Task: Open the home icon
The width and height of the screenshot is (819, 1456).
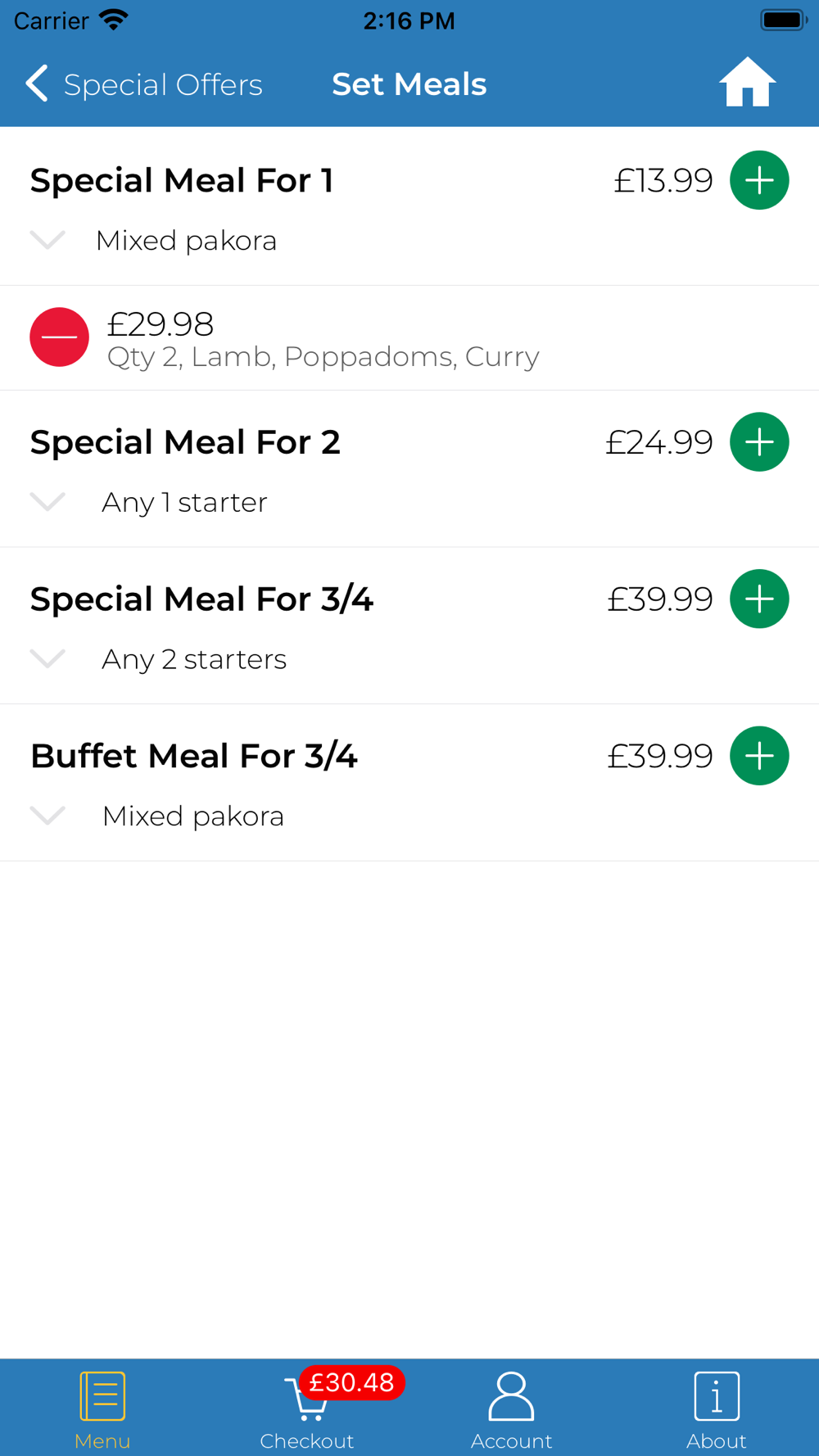Action: (747, 83)
